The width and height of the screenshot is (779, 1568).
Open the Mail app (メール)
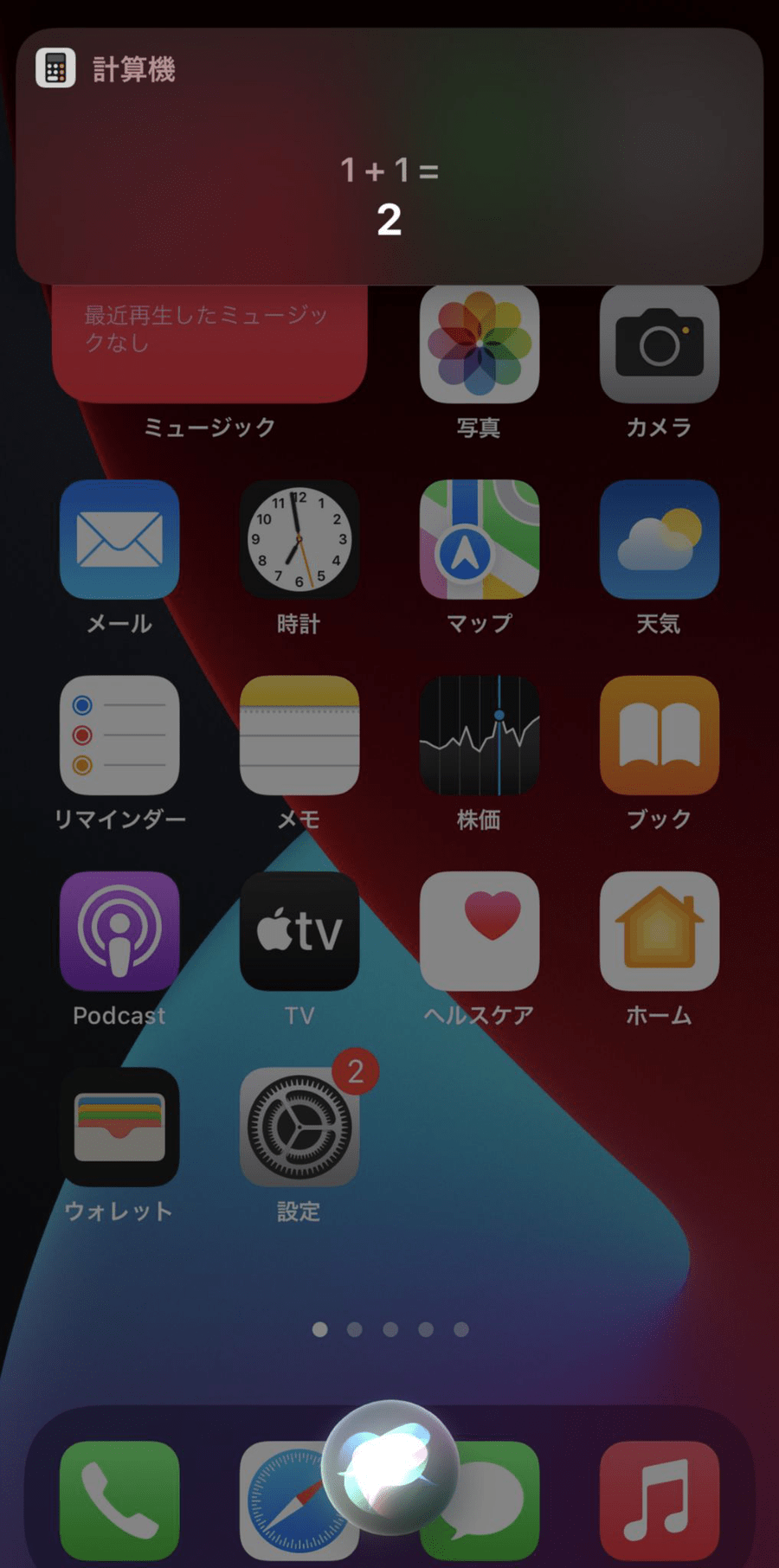(x=119, y=540)
